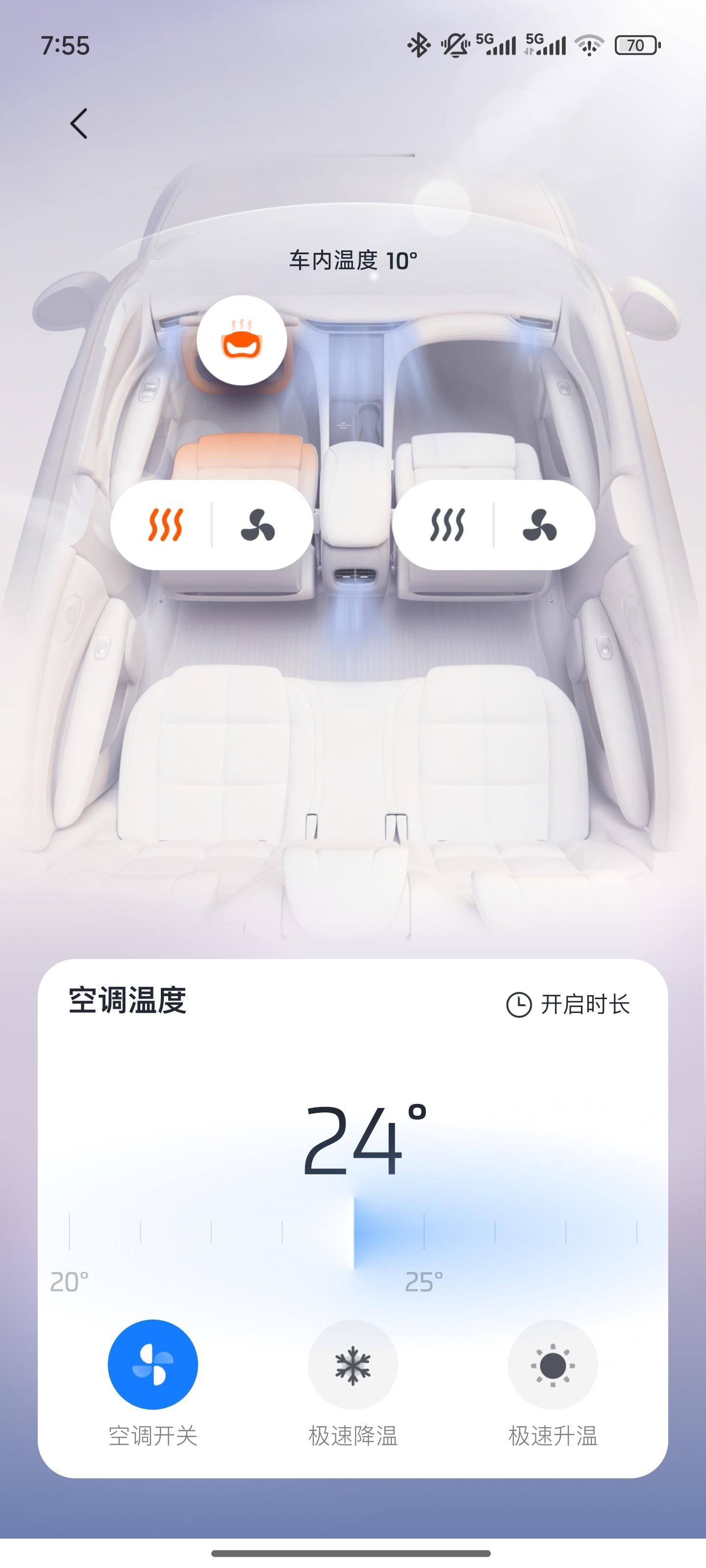This screenshot has height=1568, width=706.
Task: Toggle the 空调开关 AC power button
Action: (x=153, y=1364)
